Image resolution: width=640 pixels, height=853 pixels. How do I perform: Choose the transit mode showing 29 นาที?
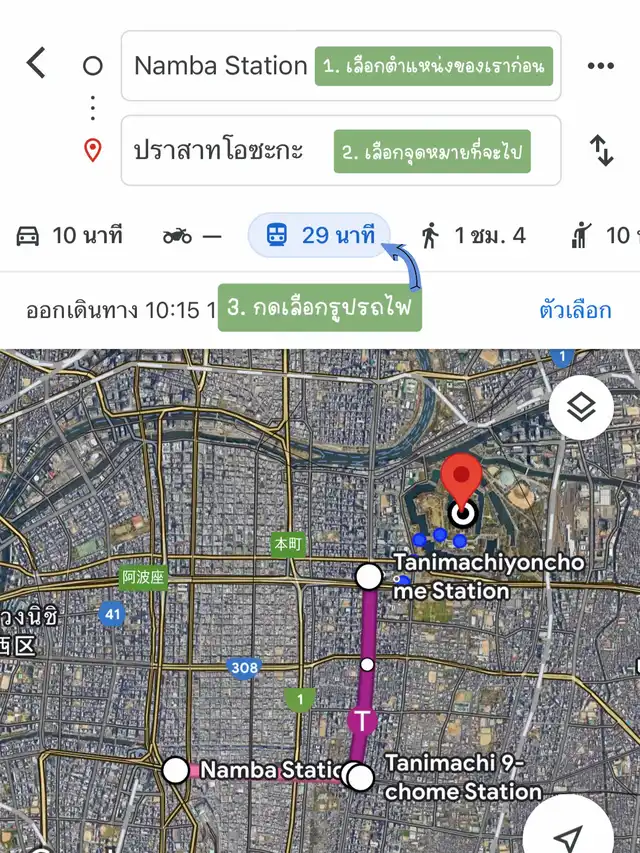[x=318, y=236]
